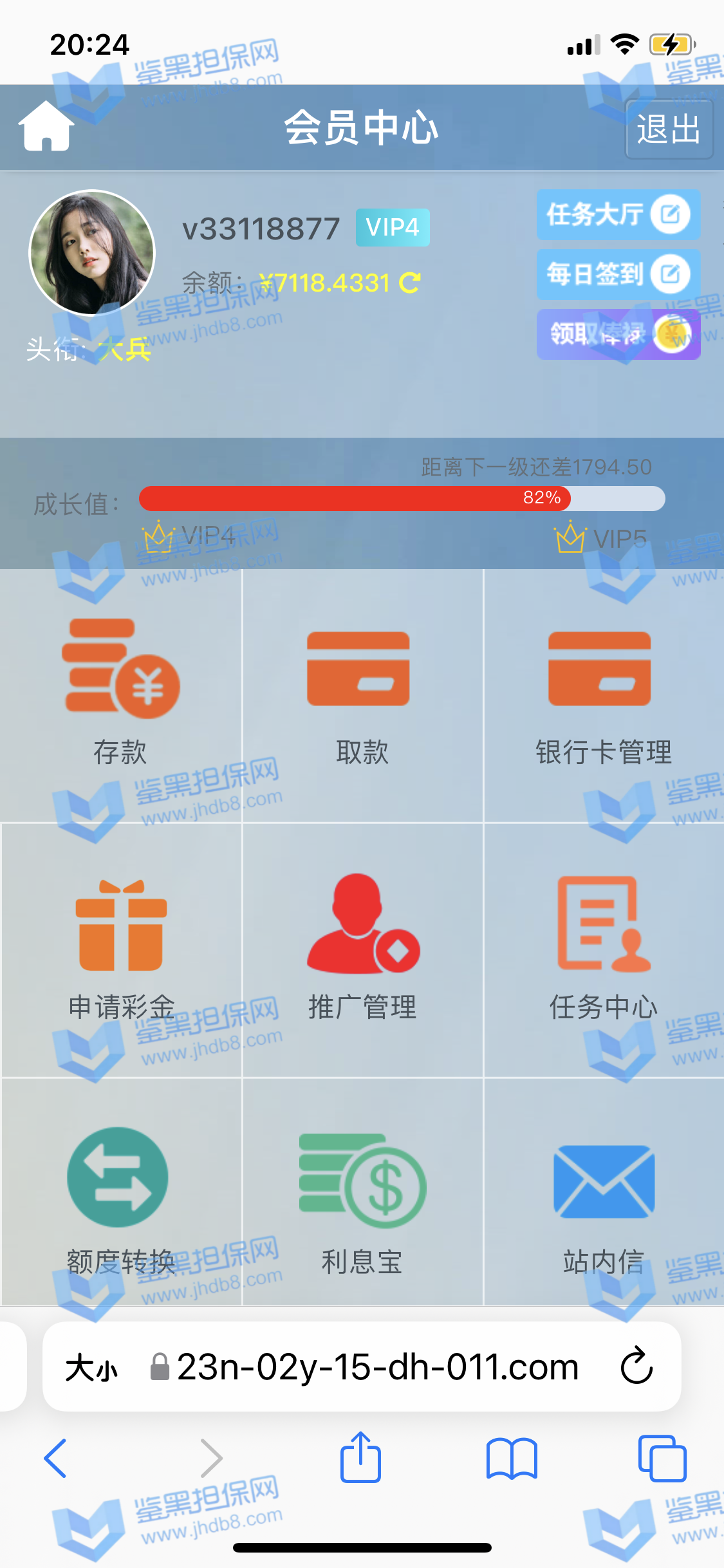
Task: Open 推广管理 promotion management
Action: click(x=362, y=946)
